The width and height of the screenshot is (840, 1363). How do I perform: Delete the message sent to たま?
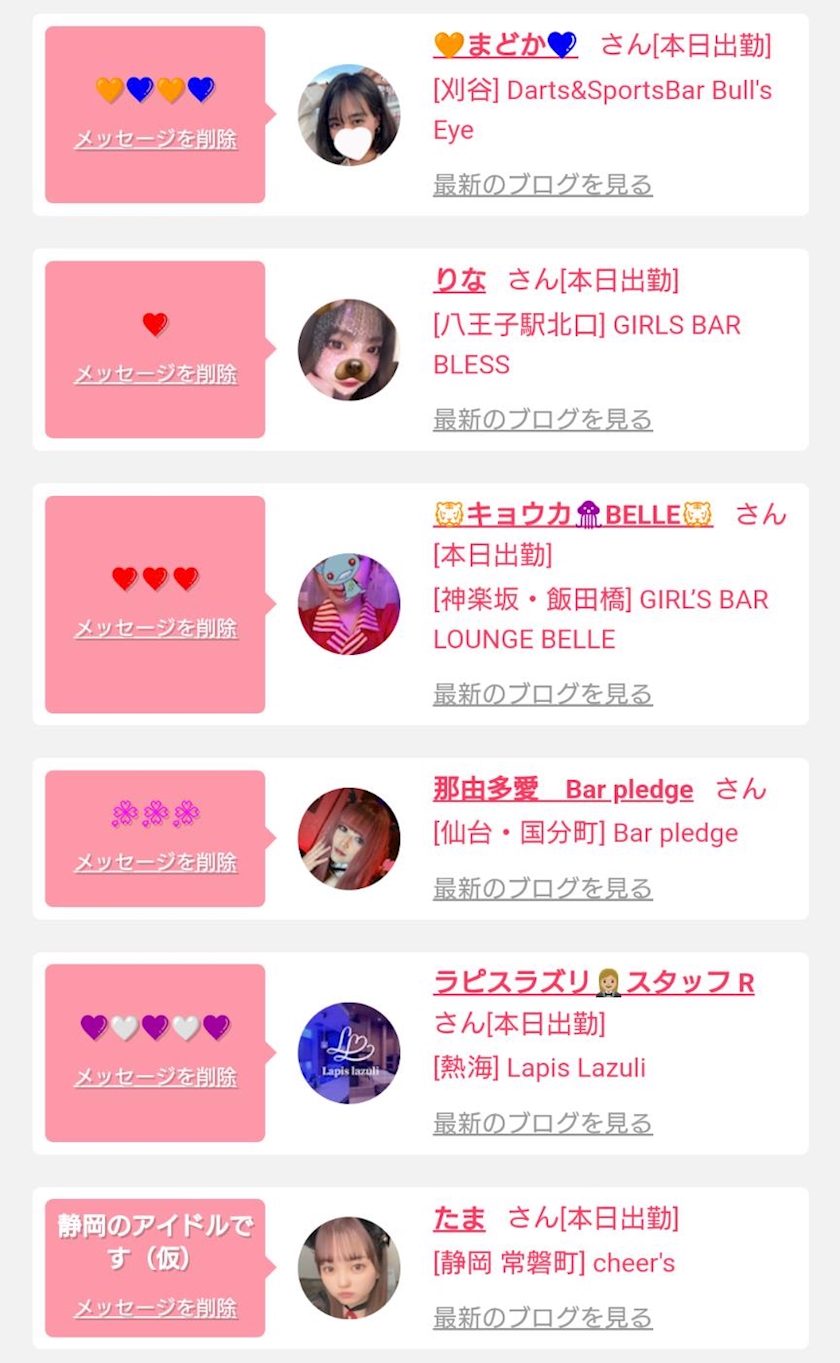tap(156, 1308)
